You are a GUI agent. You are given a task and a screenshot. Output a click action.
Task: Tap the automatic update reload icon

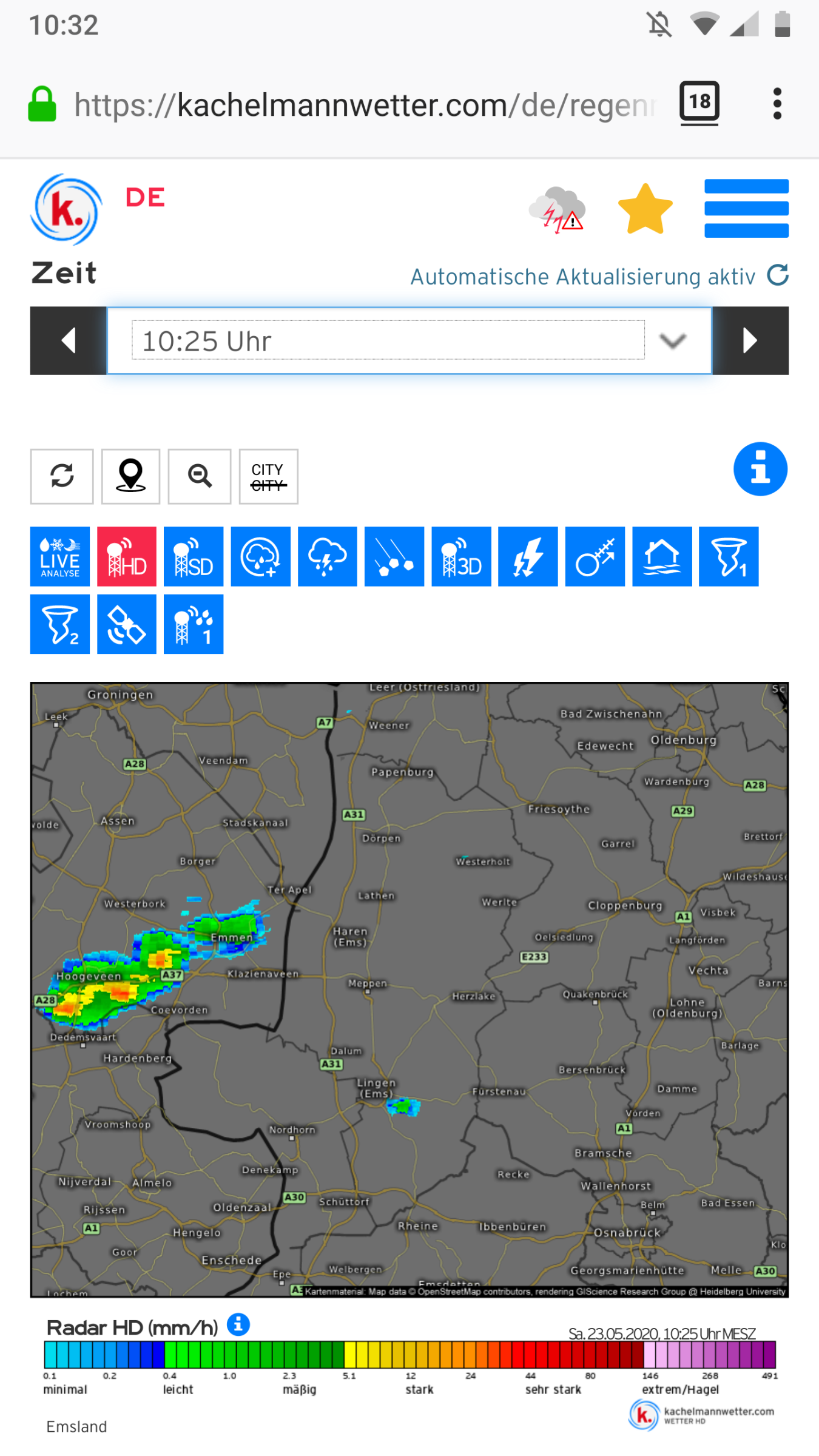[777, 275]
